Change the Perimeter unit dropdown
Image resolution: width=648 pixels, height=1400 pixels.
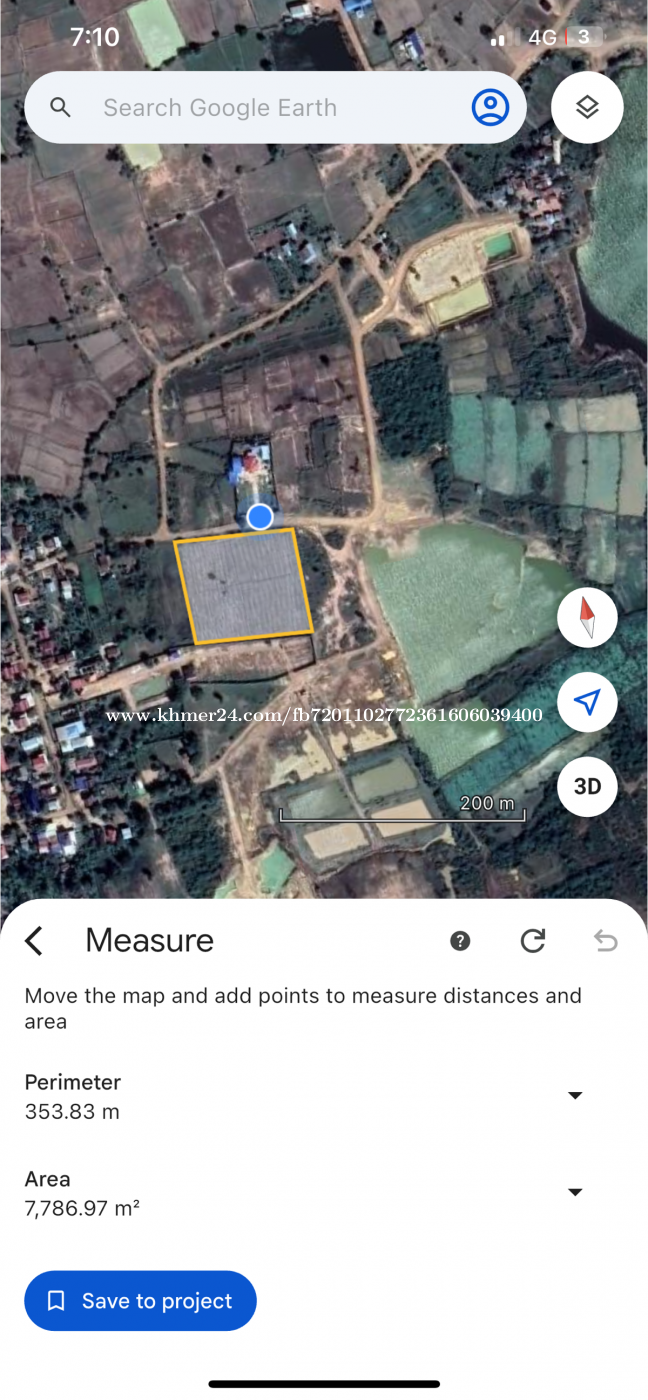pos(575,1096)
